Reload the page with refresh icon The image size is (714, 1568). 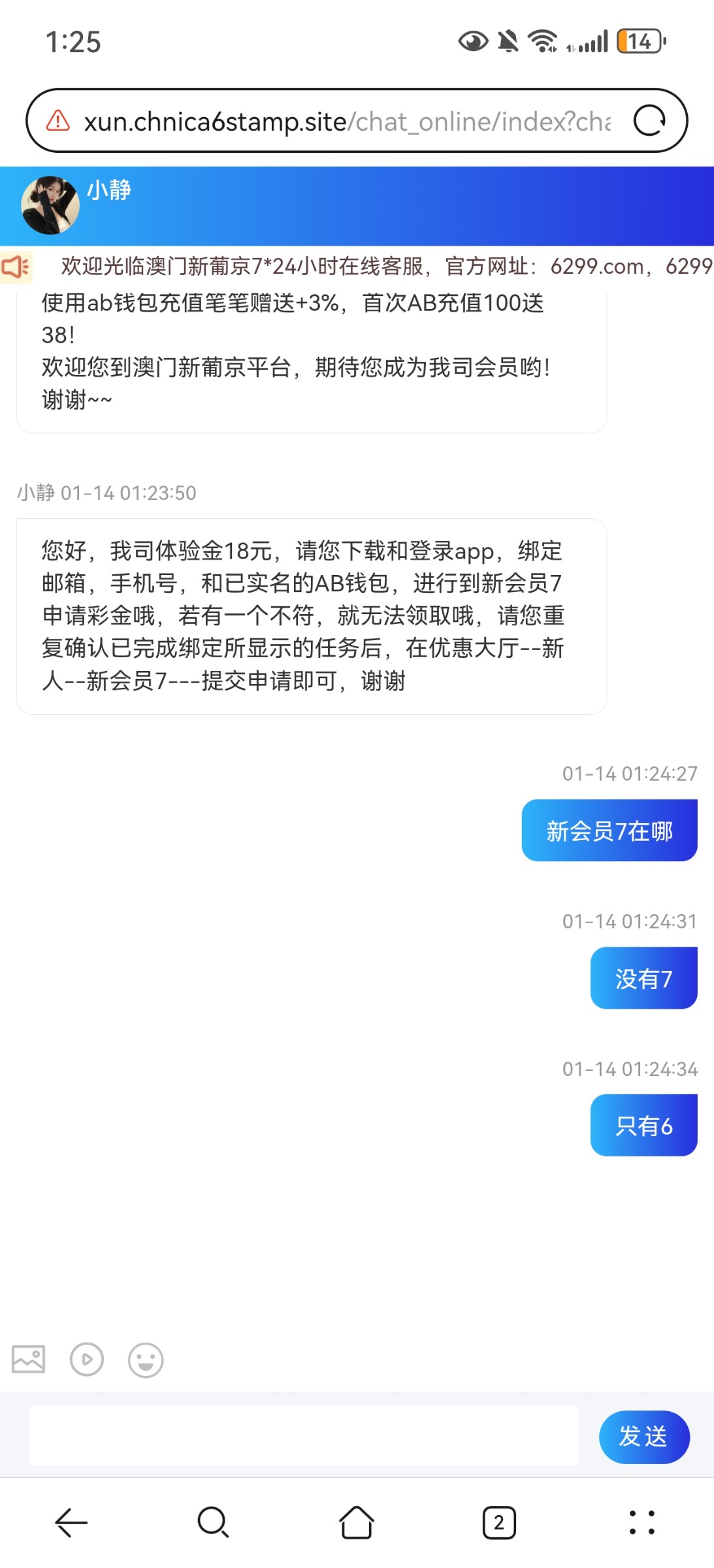coord(649,121)
